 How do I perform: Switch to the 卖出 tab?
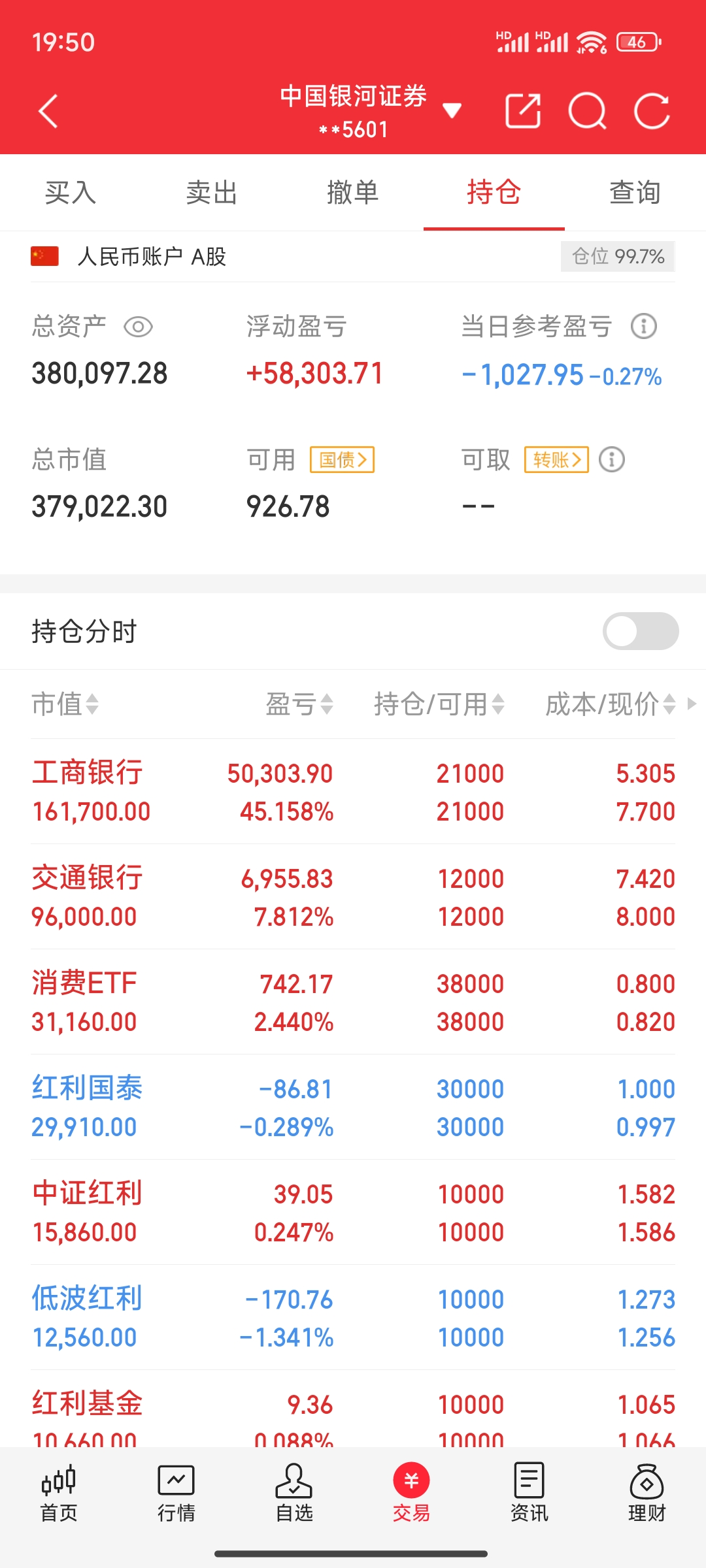pyautogui.click(x=212, y=193)
